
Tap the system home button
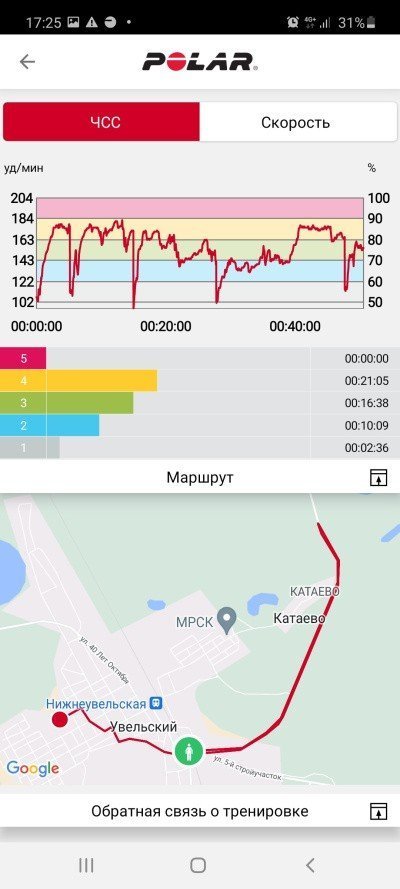click(x=198, y=865)
